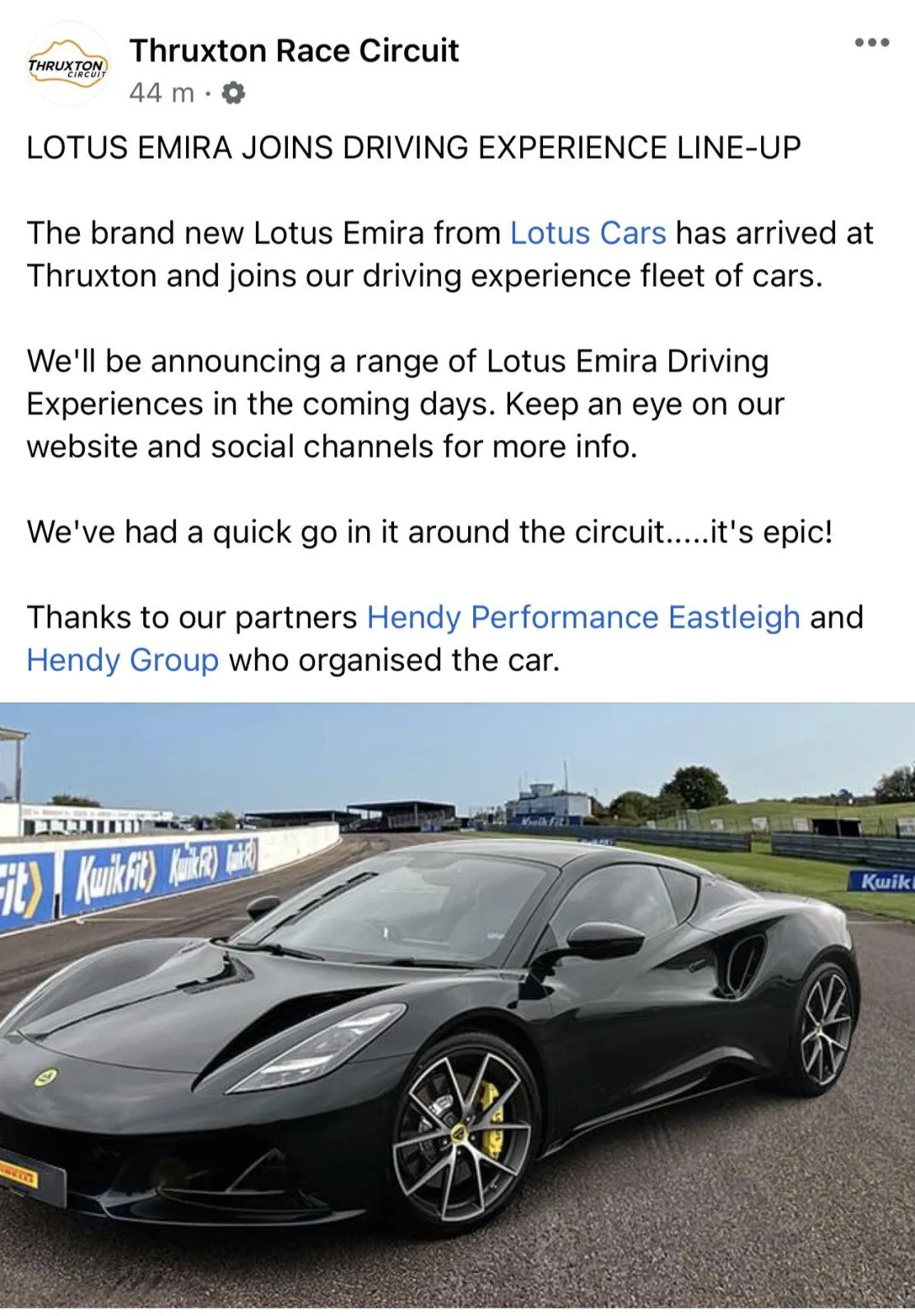Follow the Lotus Cars link
The image size is (915, 1316).
tap(588, 234)
